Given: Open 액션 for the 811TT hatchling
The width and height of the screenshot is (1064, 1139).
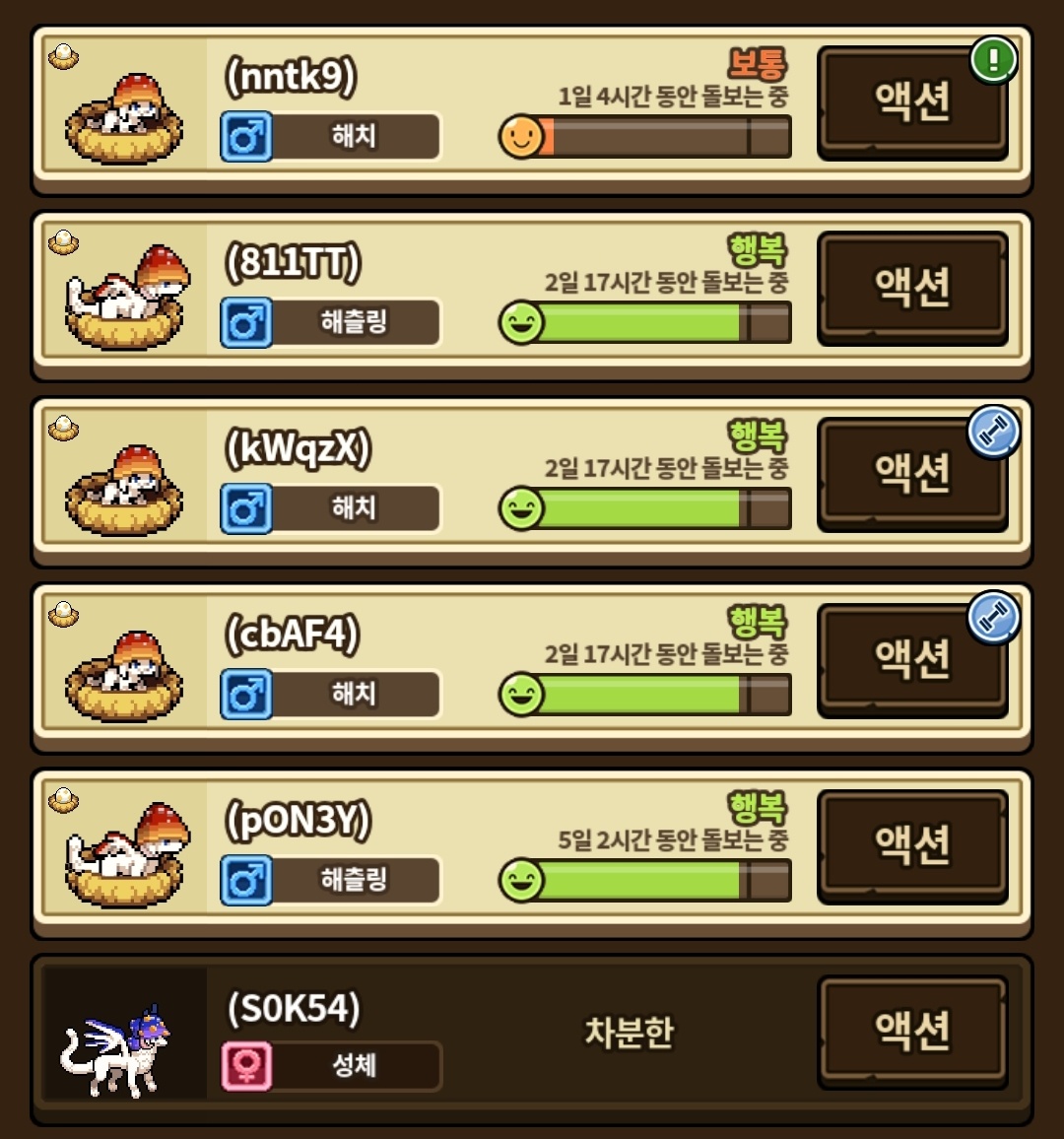Looking at the screenshot, I should pos(912,289).
